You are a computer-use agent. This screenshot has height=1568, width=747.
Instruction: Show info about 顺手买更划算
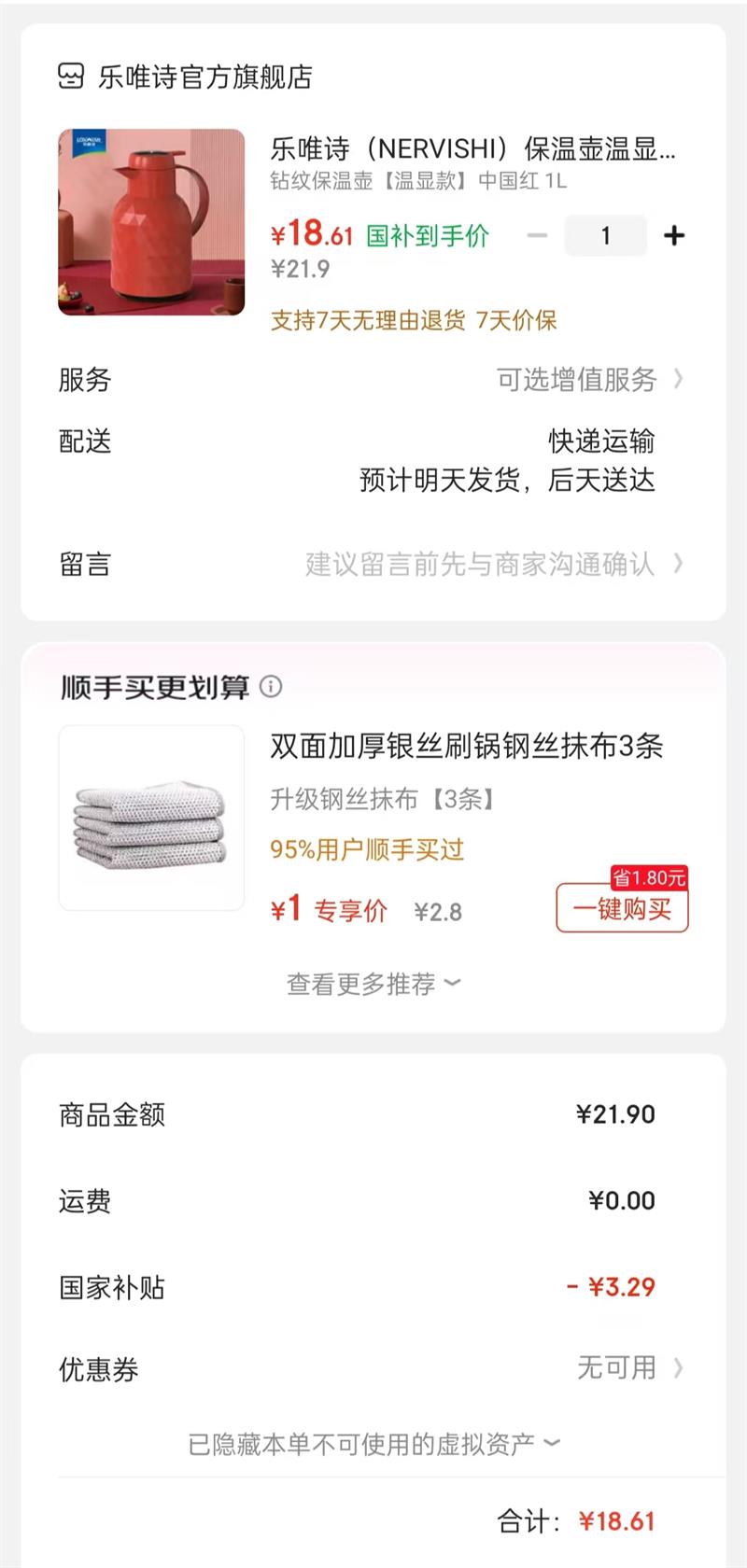click(x=271, y=687)
